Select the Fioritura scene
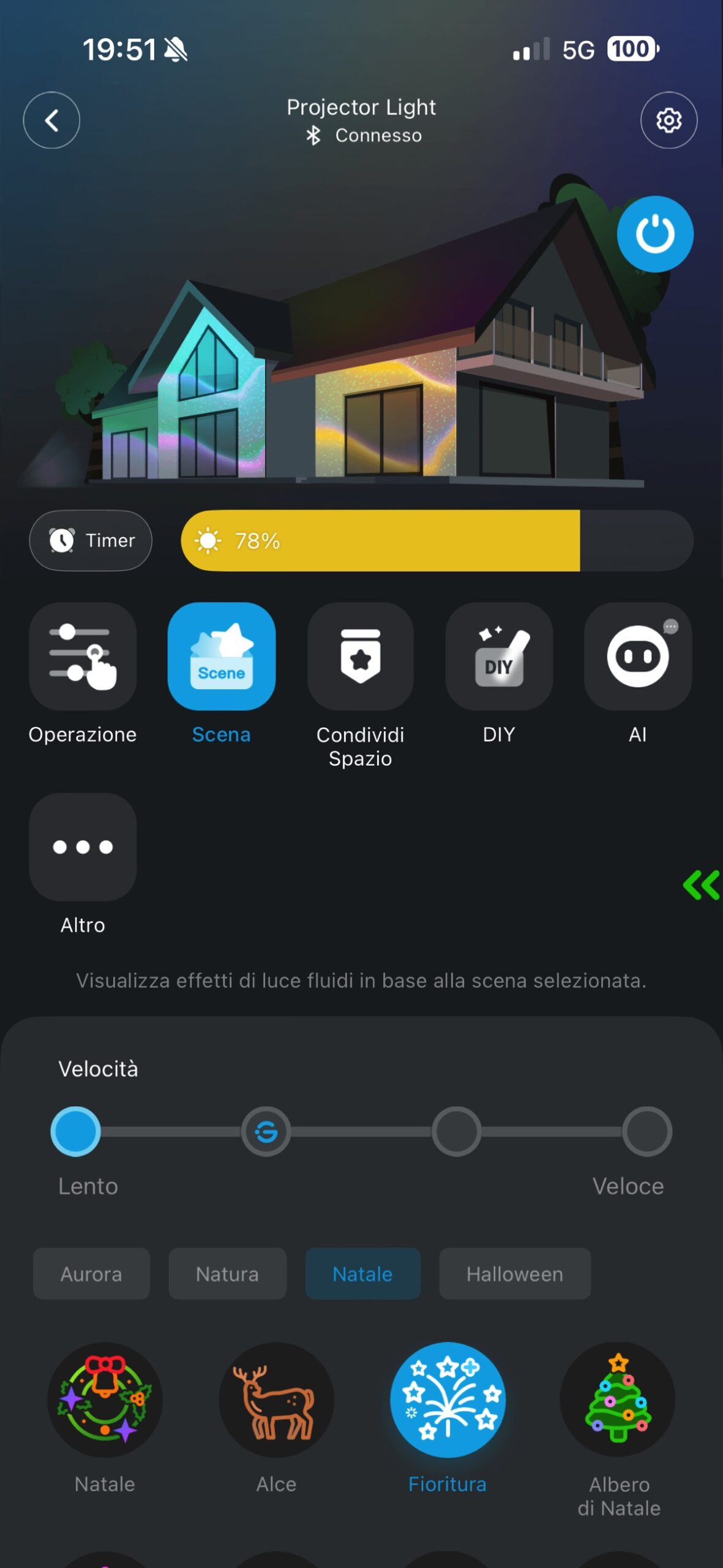723x1568 pixels. 448,1400
